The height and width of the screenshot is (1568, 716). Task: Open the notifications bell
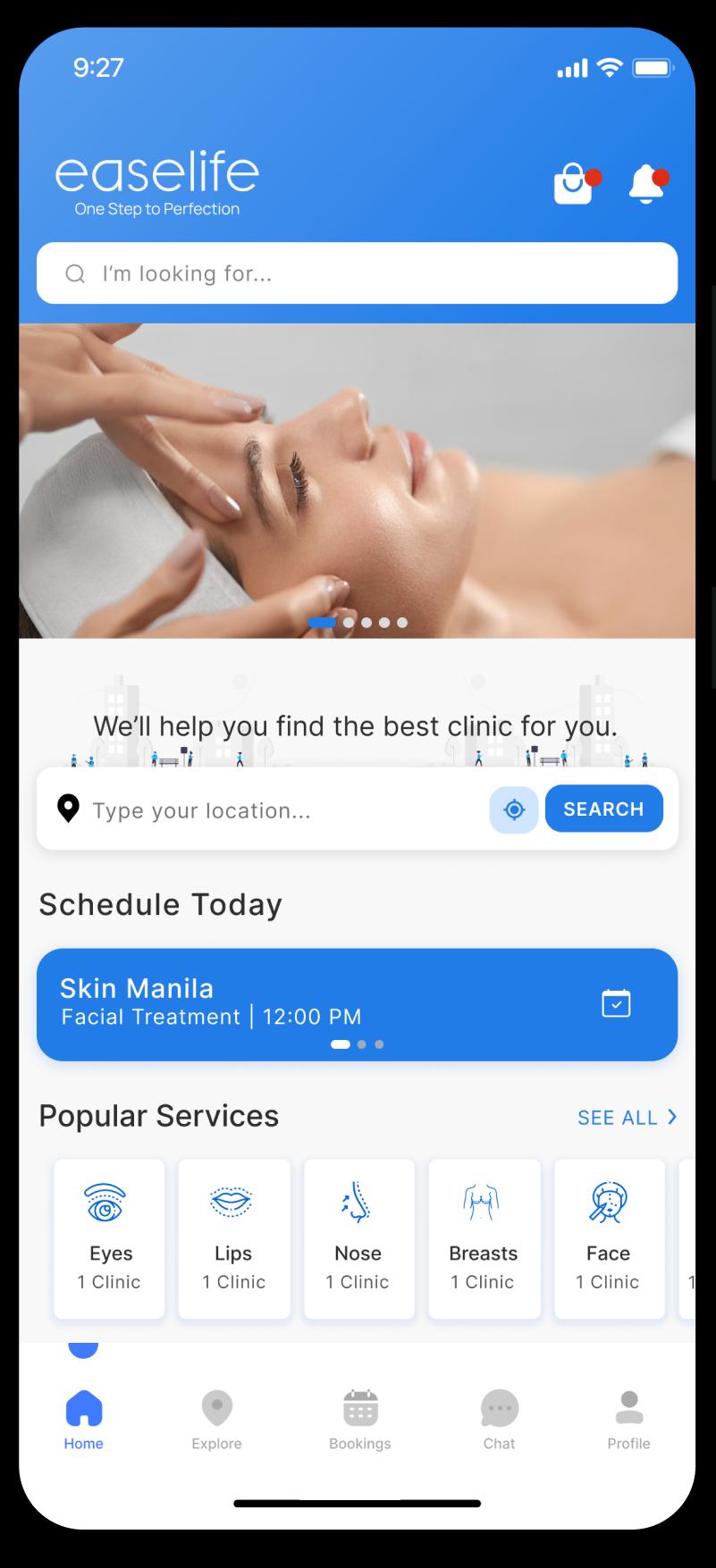[646, 184]
